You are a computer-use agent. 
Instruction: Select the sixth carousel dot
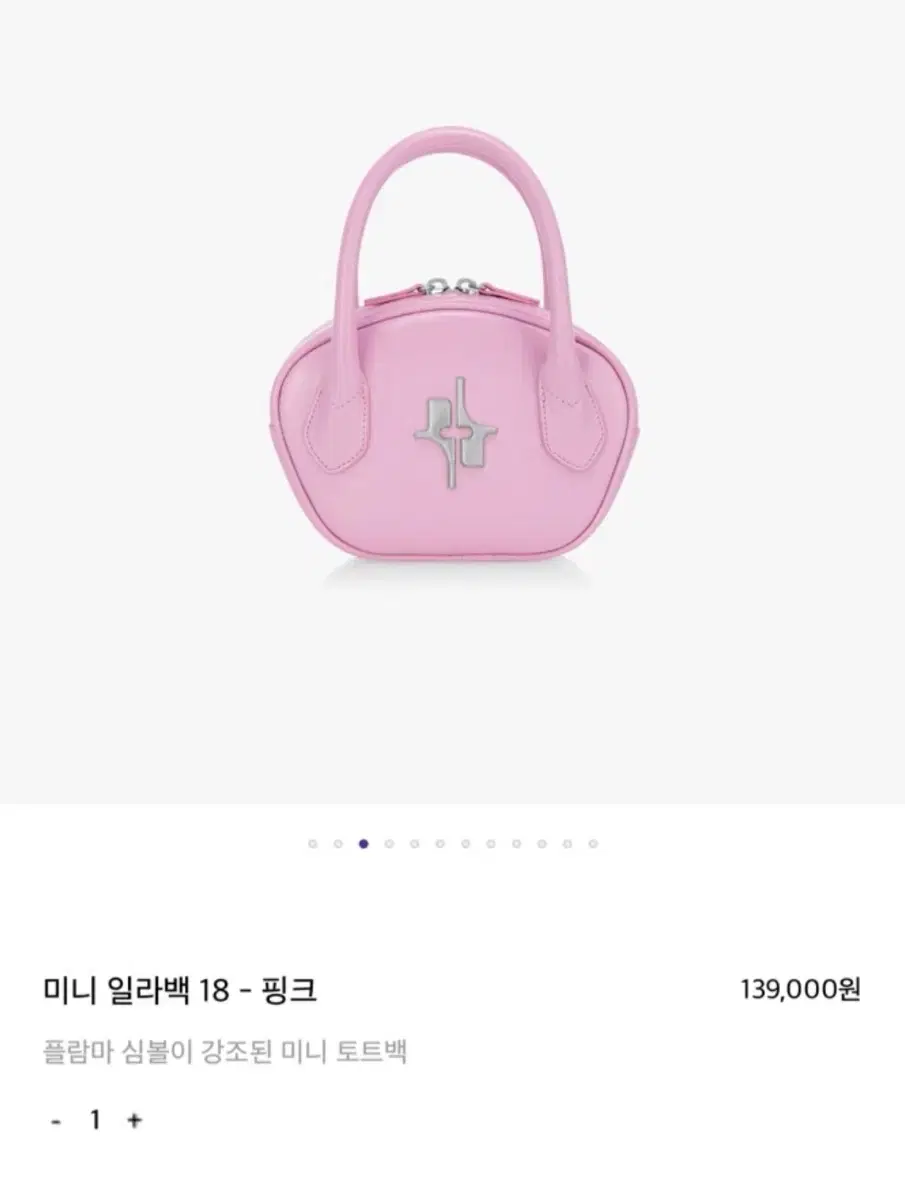[x=414, y=843]
